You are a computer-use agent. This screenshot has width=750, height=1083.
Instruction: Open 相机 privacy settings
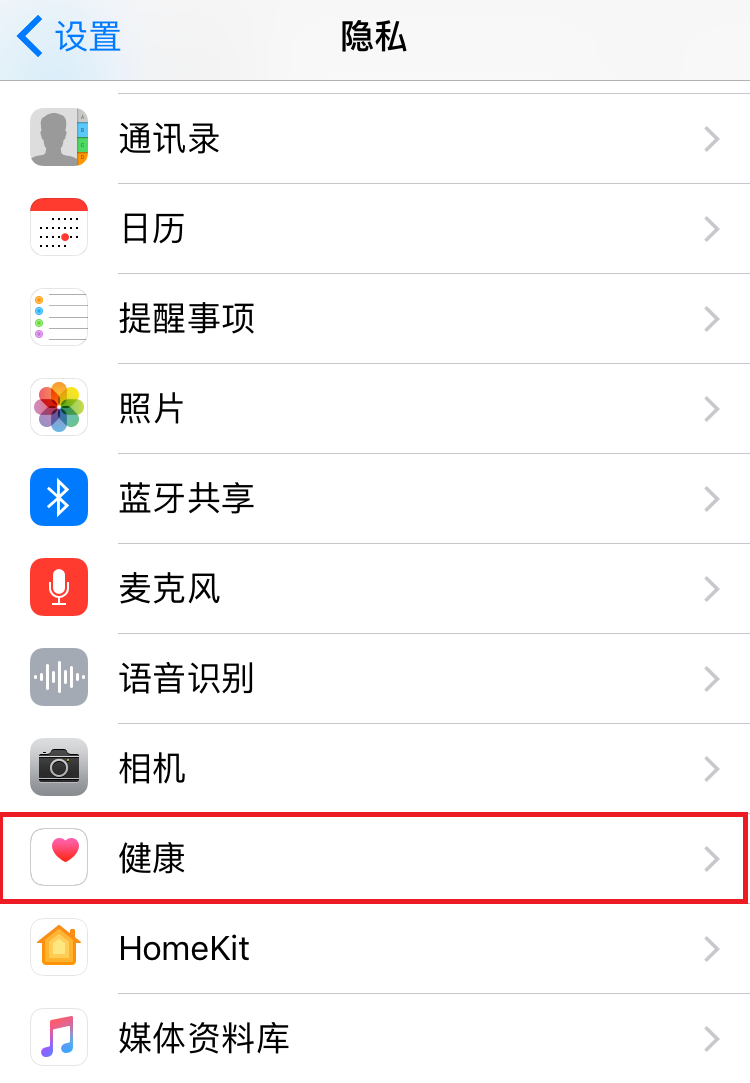point(375,769)
